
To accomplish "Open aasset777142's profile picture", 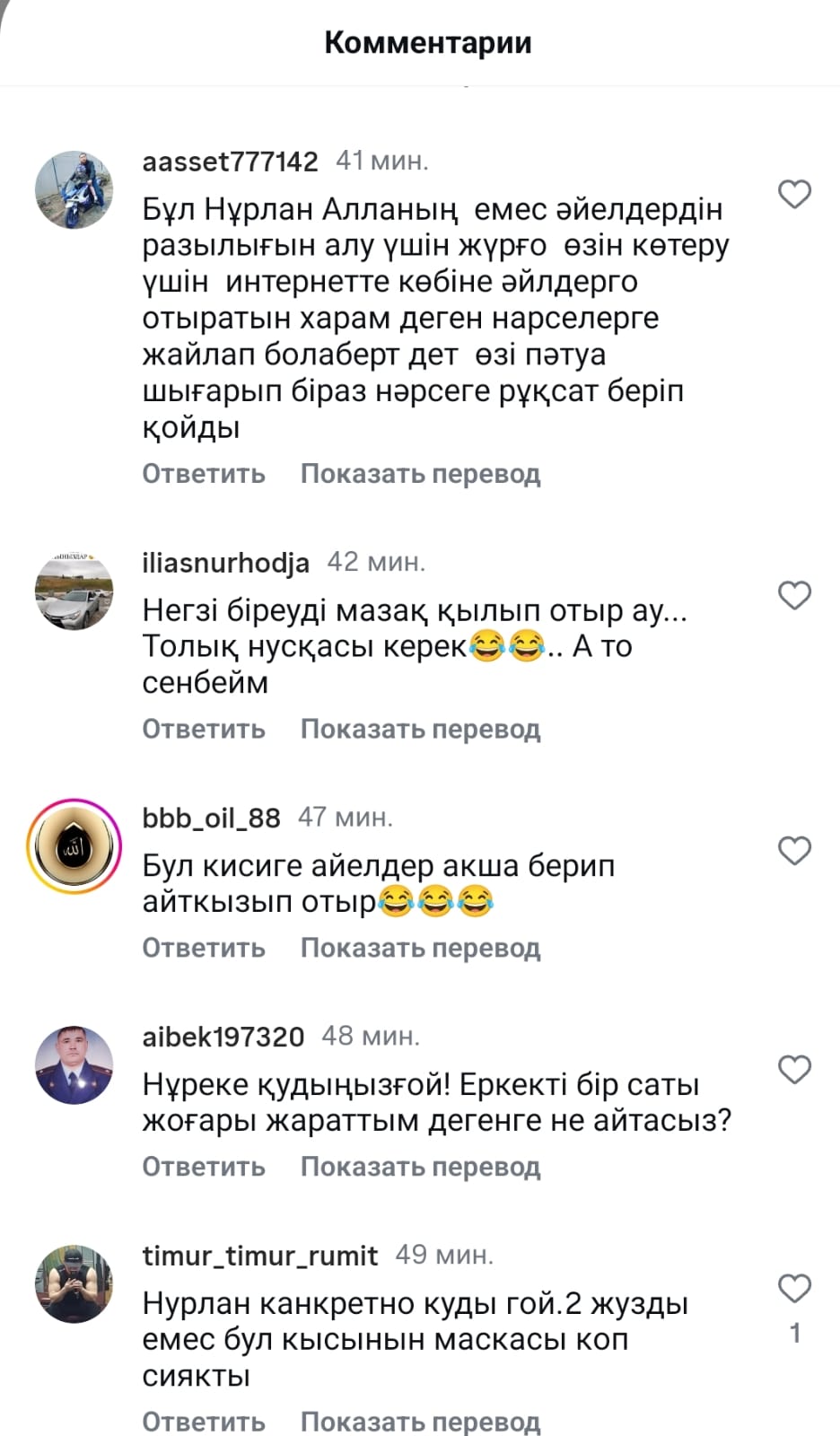I will point(74,190).
